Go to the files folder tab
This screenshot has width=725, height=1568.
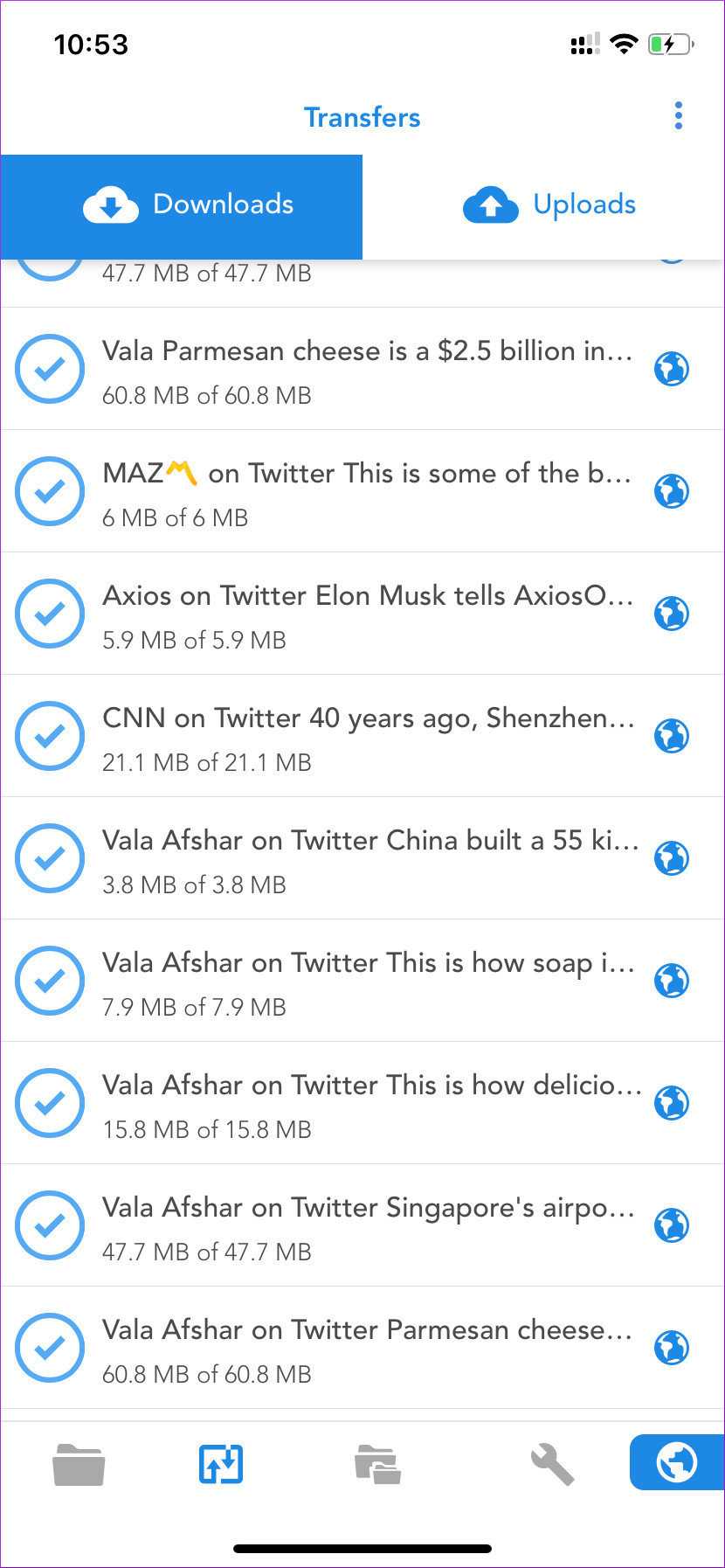(x=79, y=1464)
